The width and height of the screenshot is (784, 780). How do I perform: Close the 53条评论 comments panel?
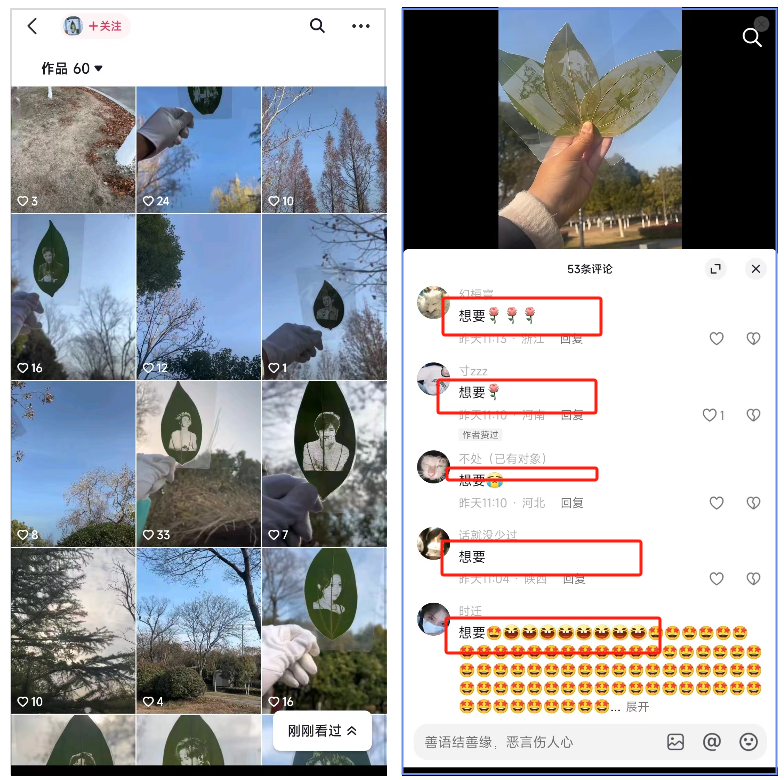(756, 269)
